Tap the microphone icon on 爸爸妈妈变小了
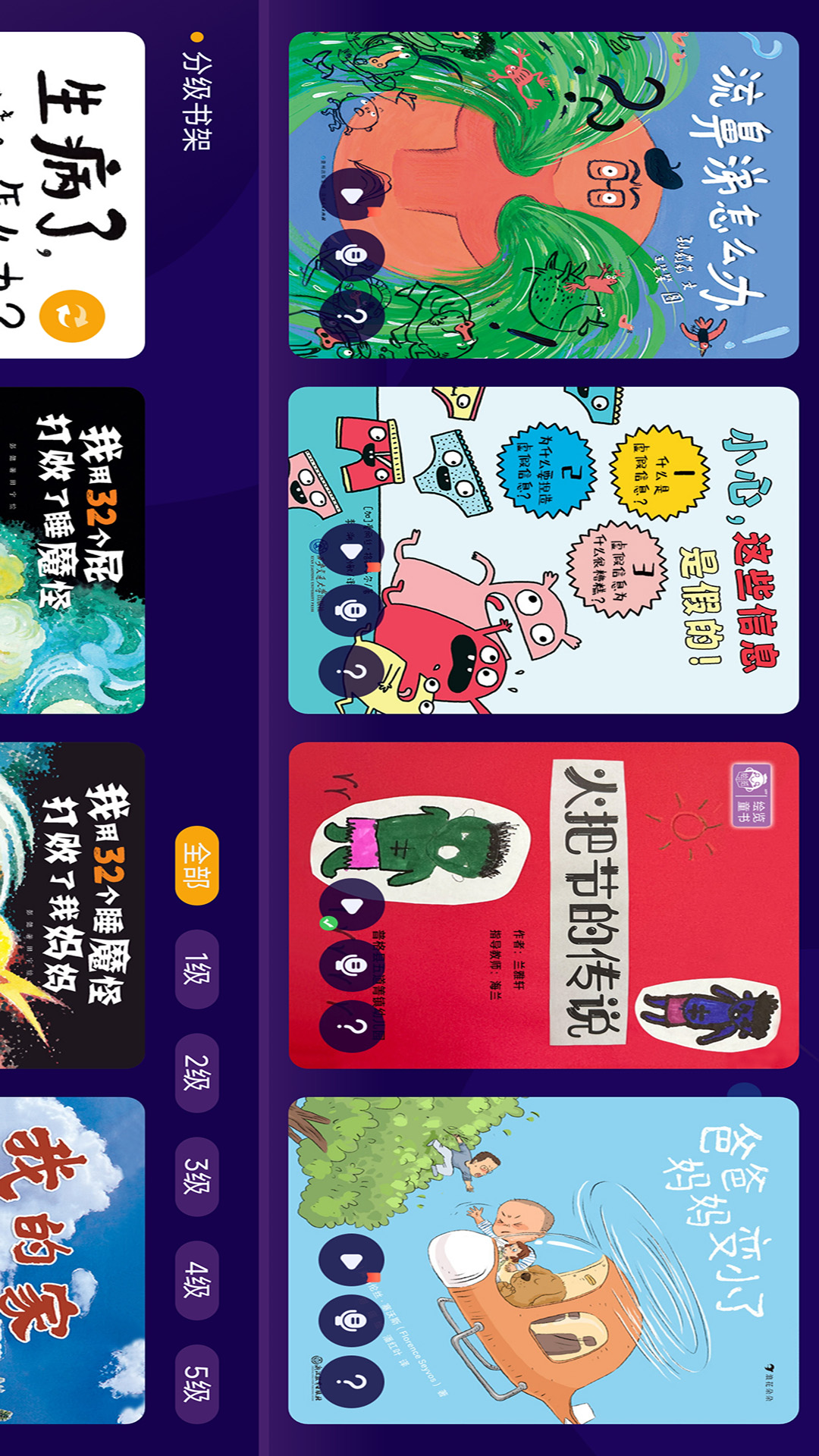Image resolution: width=819 pixels, height=1456 pixels. [350, 1321]
